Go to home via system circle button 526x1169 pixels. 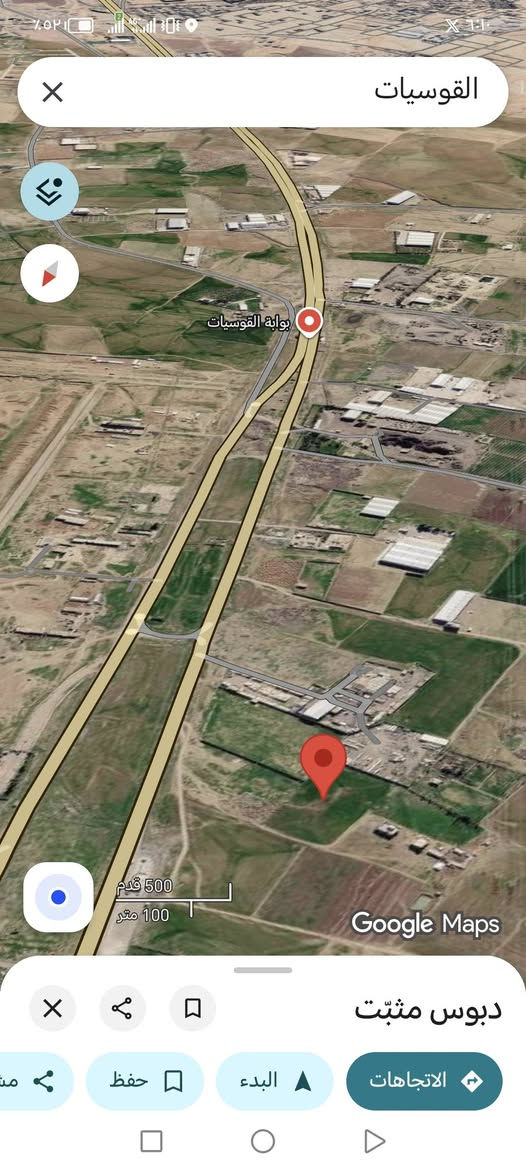(x=263, y=1141)
